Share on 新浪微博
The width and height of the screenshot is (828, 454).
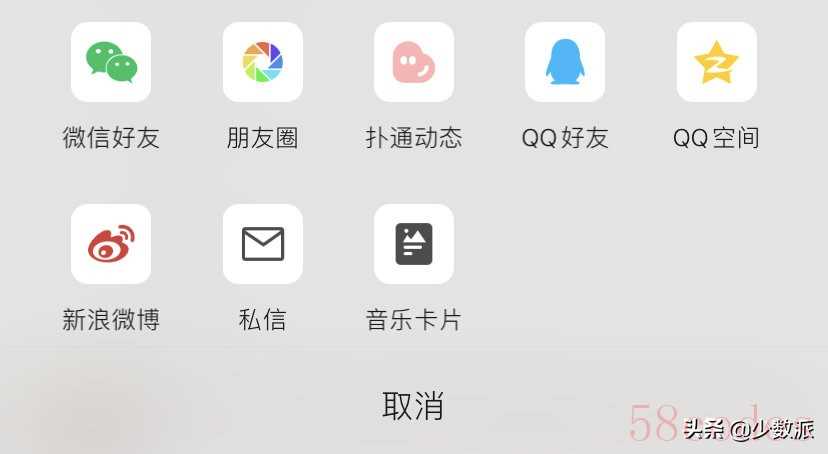(111, 244)
